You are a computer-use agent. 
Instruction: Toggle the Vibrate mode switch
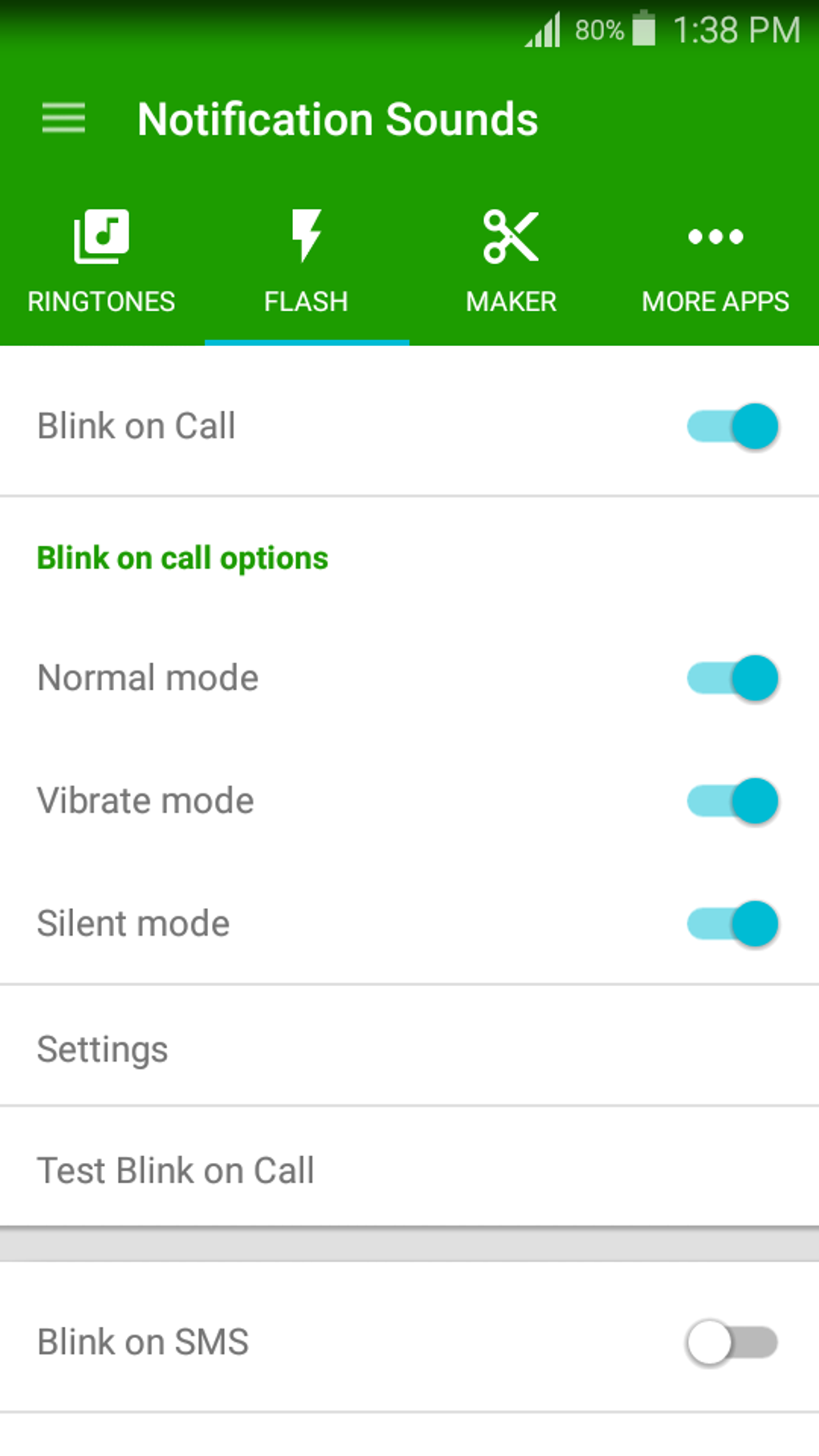(732, 801)
